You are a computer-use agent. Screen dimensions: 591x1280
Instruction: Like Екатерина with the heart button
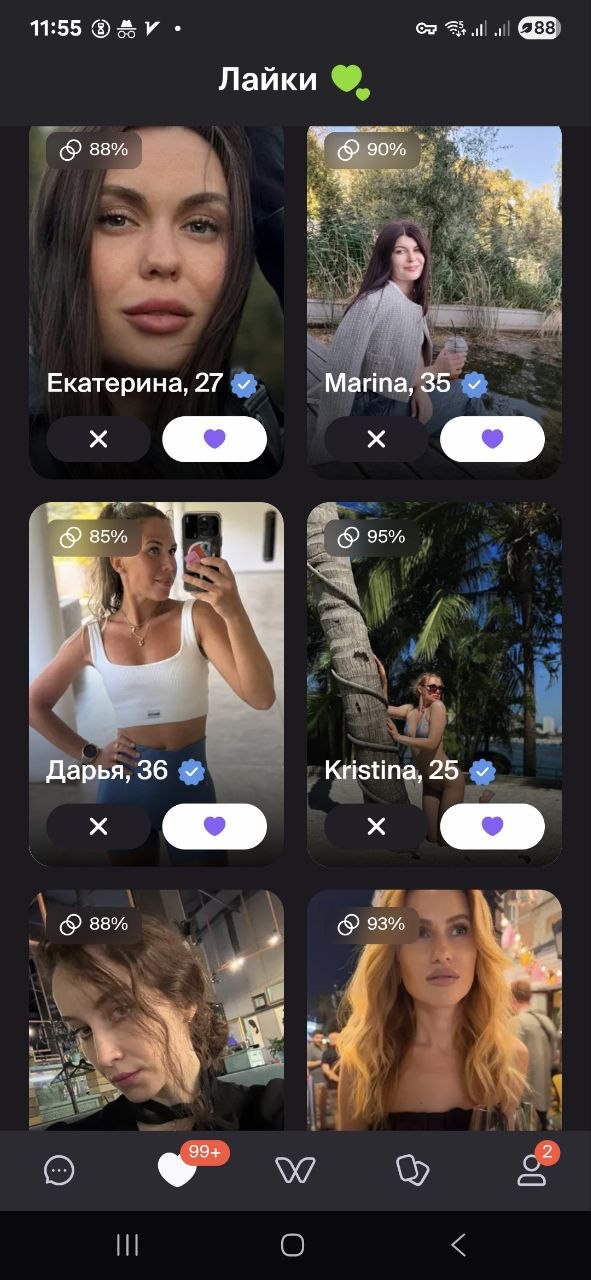coord(214,439)
